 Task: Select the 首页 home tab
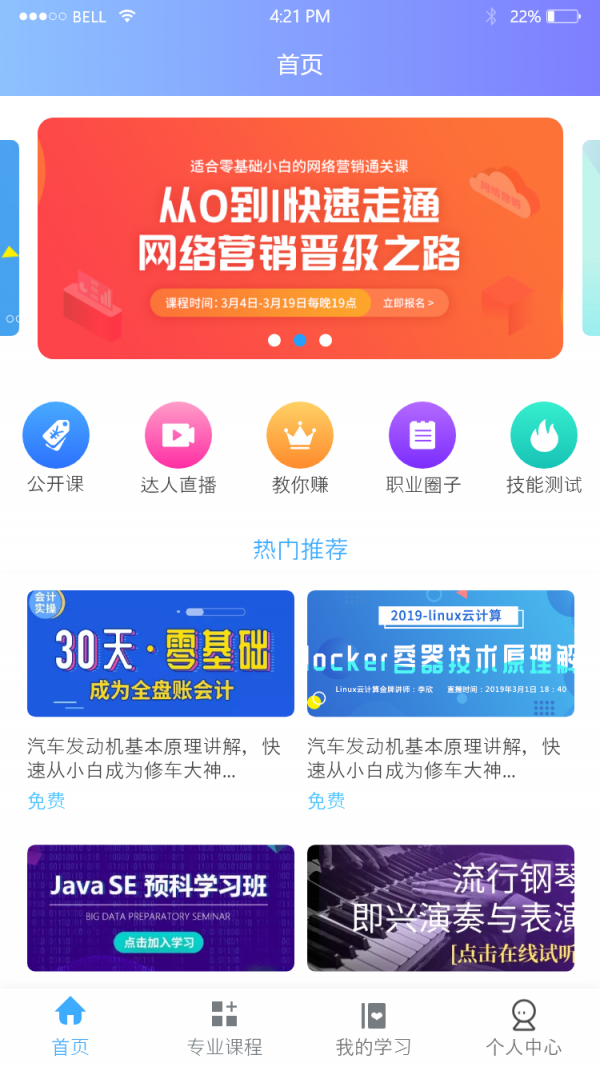point(70,1027)
